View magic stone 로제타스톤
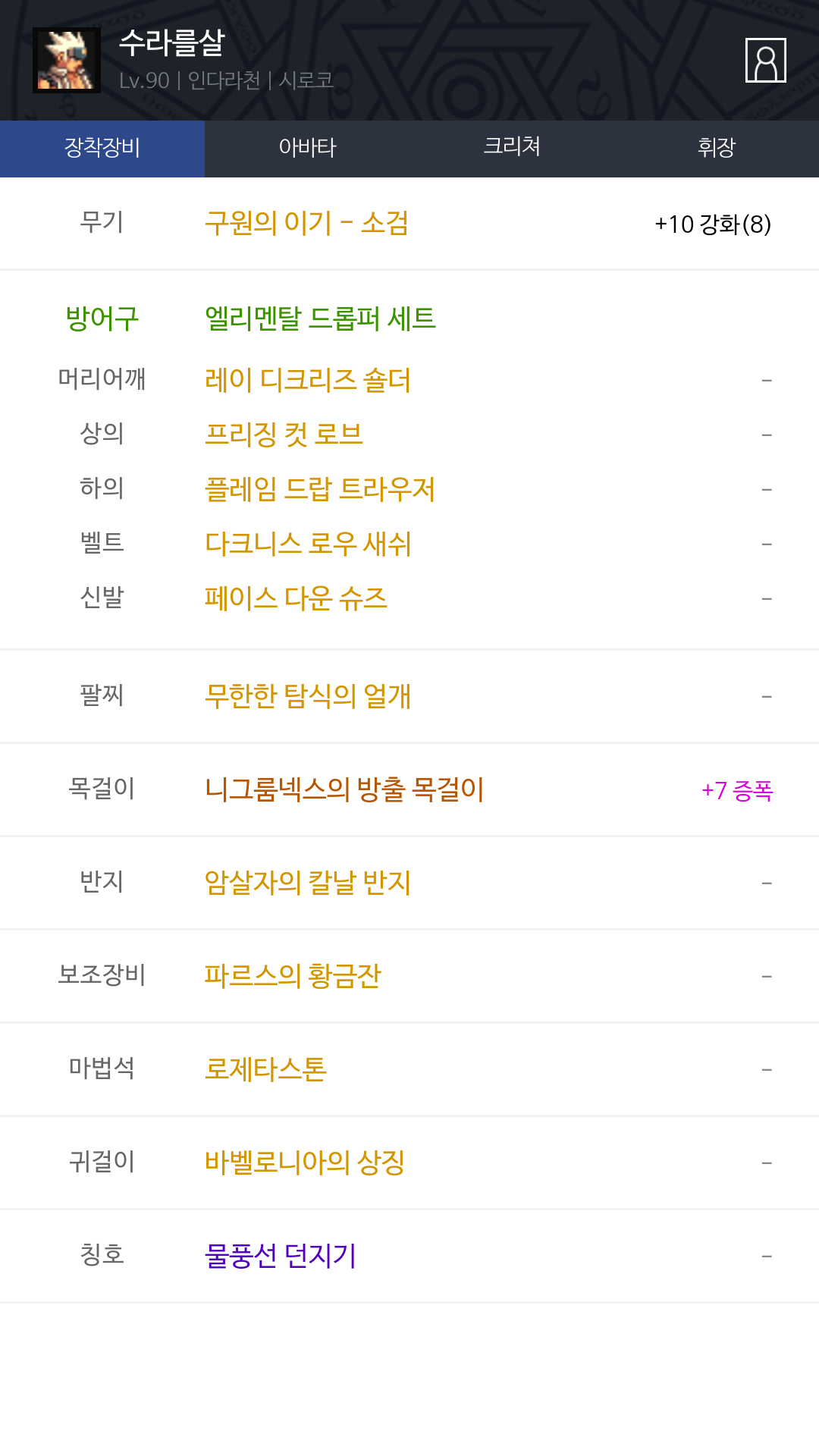The width and height of the screenshot is (819, 1456). [265, 1069]
